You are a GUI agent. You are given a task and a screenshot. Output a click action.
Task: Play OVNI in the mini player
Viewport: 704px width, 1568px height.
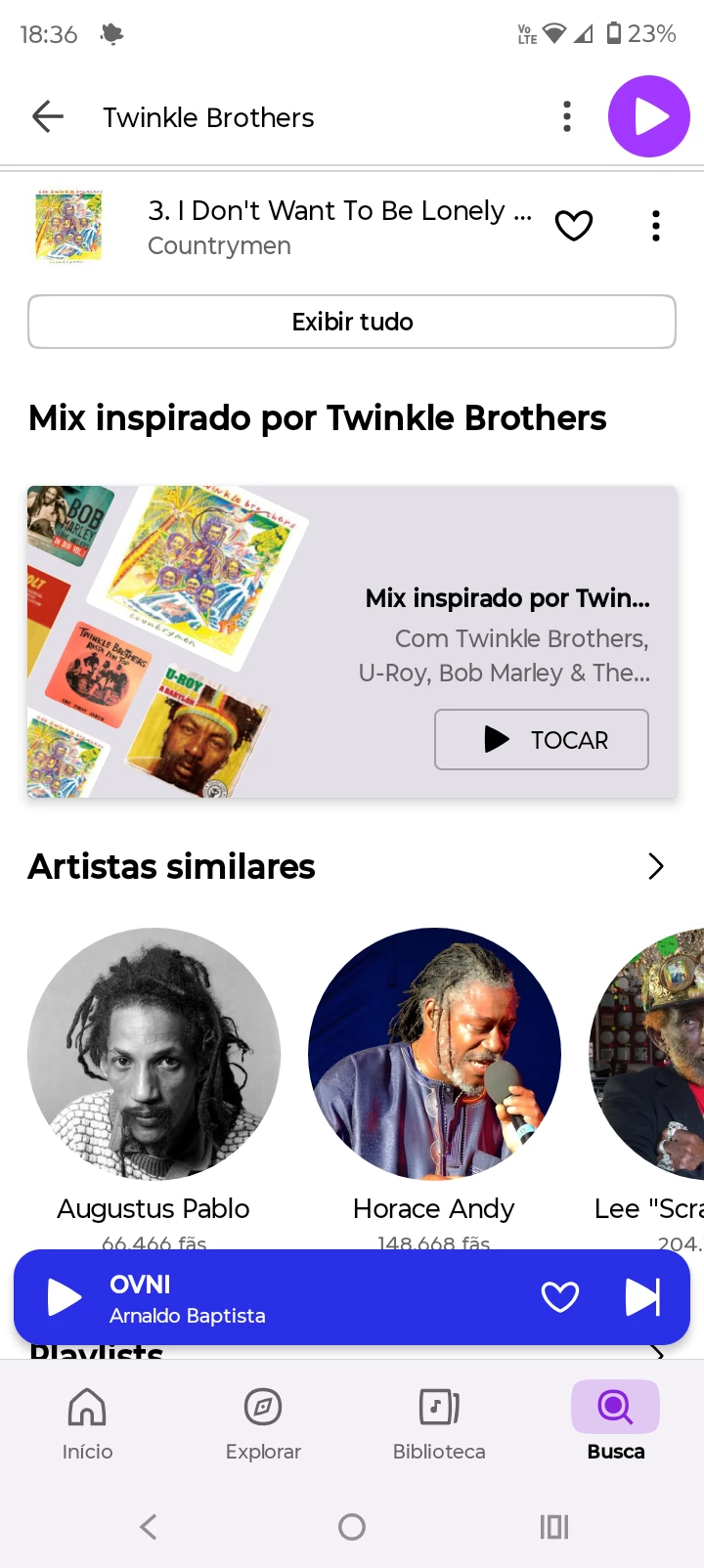[65, 1298]
